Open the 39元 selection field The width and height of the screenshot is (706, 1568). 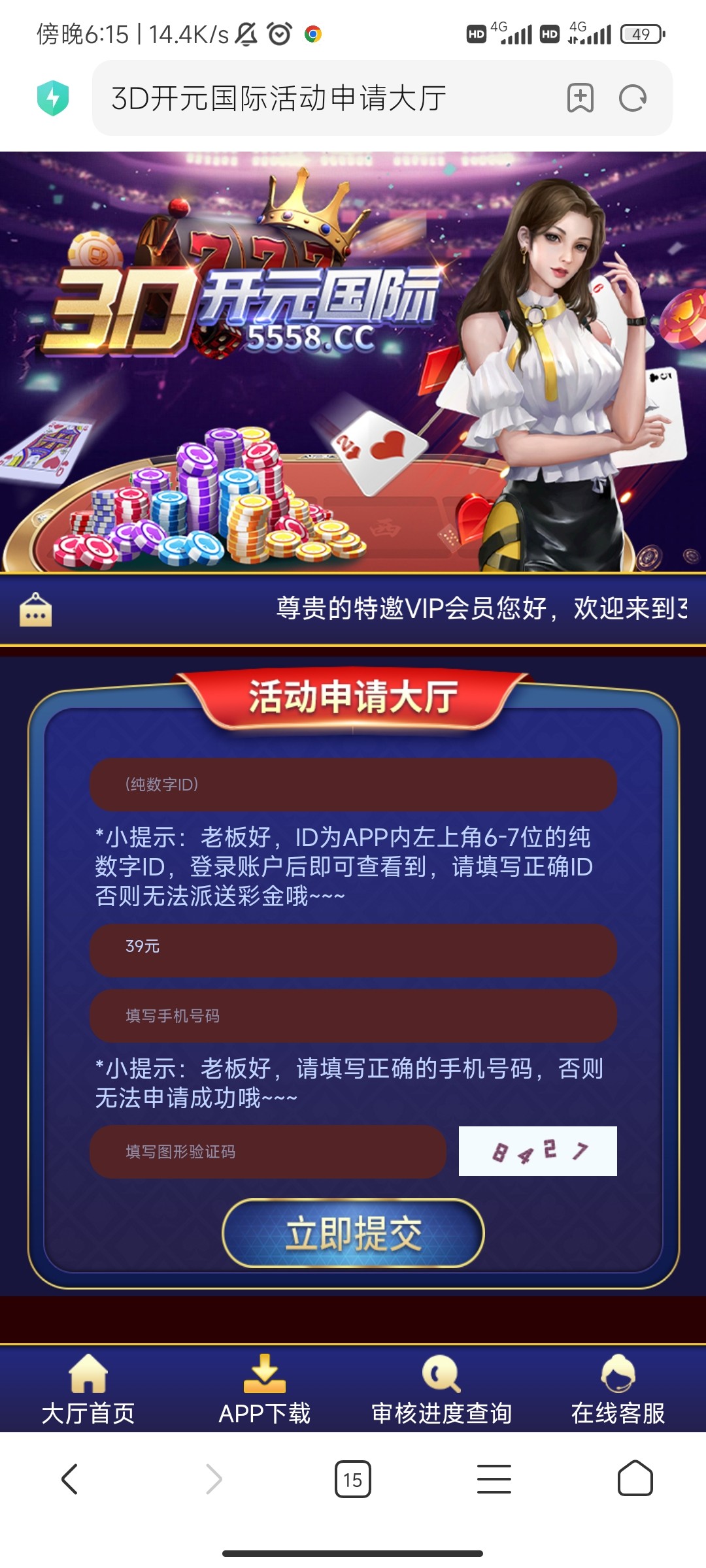(x=353, y=947)
